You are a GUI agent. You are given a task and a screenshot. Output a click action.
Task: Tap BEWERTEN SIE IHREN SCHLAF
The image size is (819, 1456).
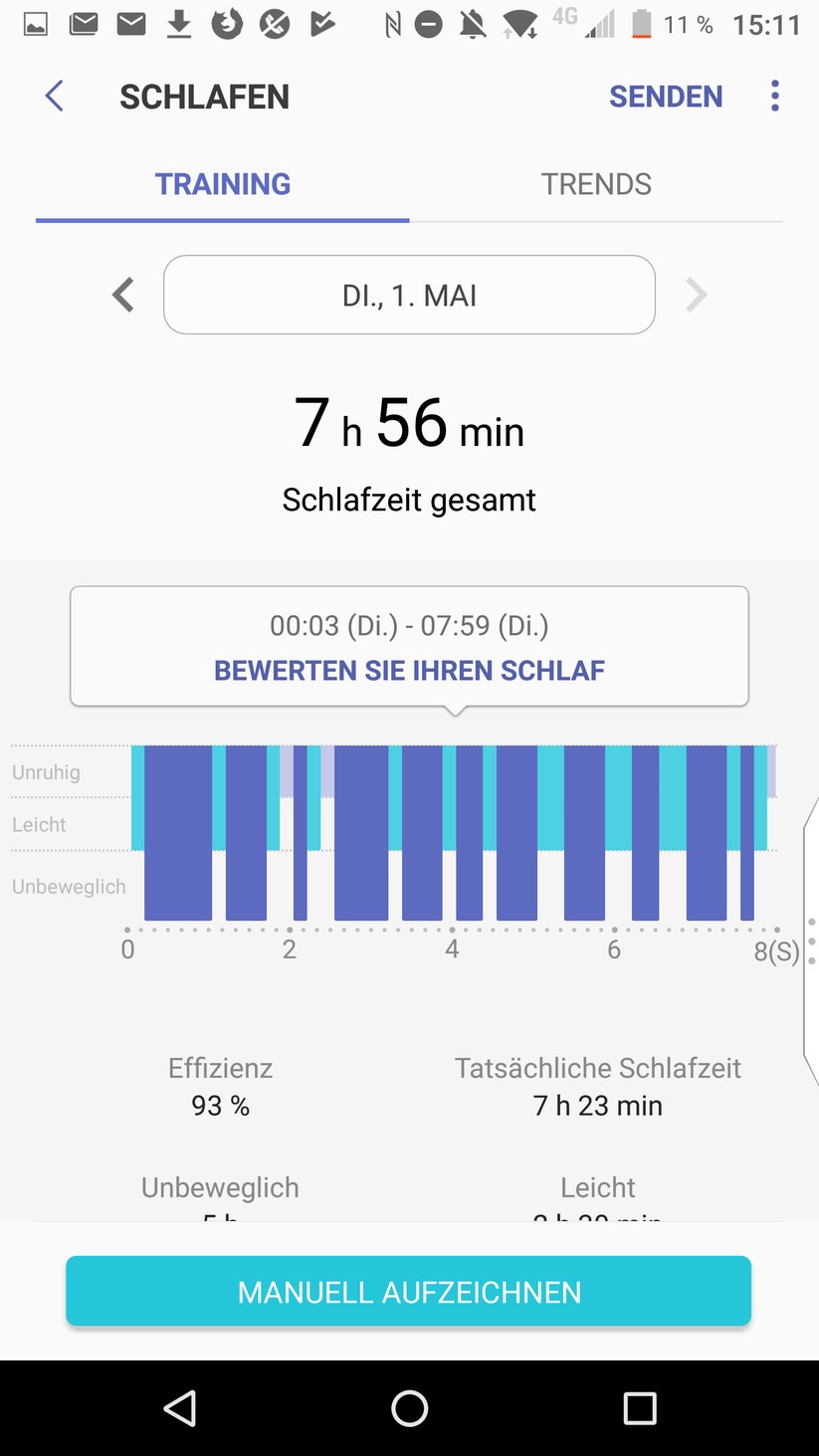click(409, 670)
